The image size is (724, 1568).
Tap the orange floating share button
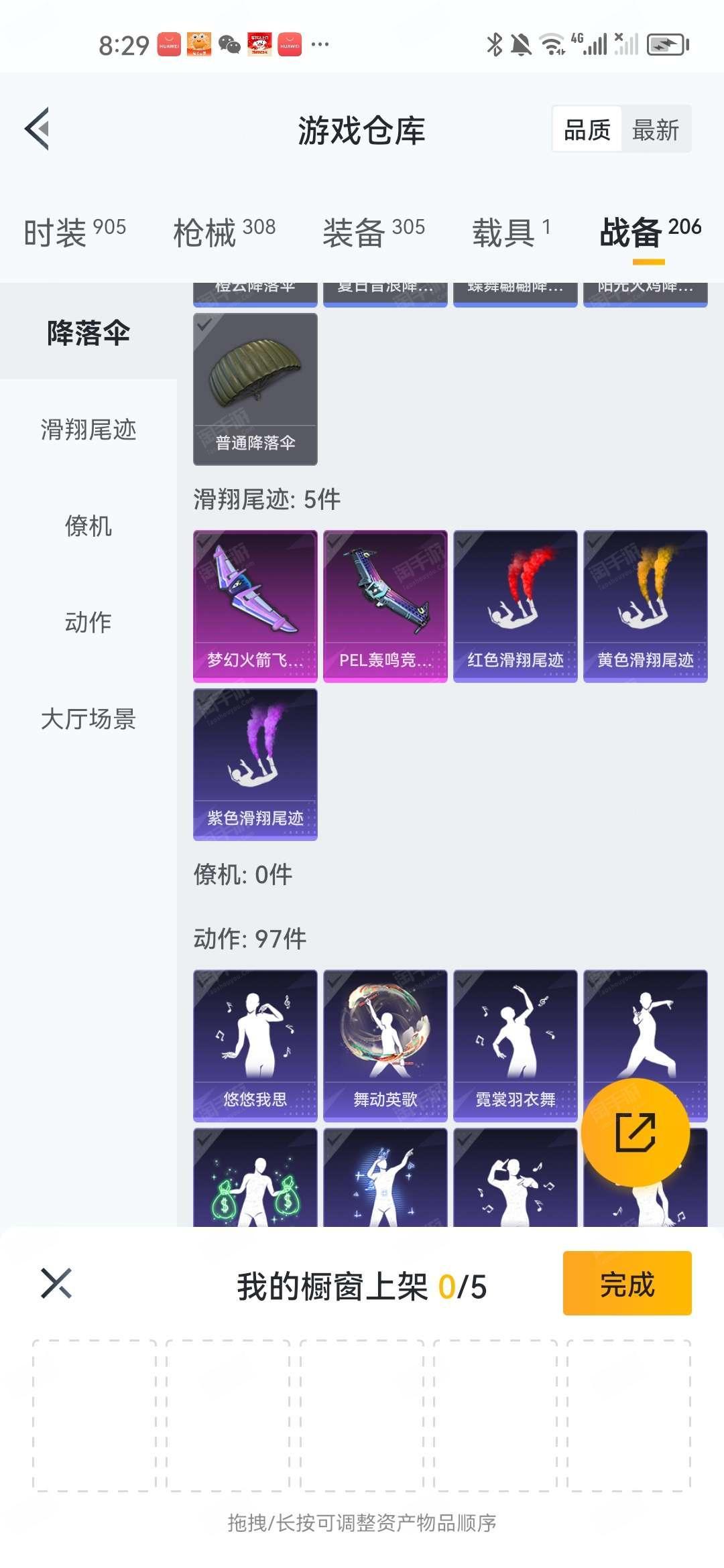636,1132
